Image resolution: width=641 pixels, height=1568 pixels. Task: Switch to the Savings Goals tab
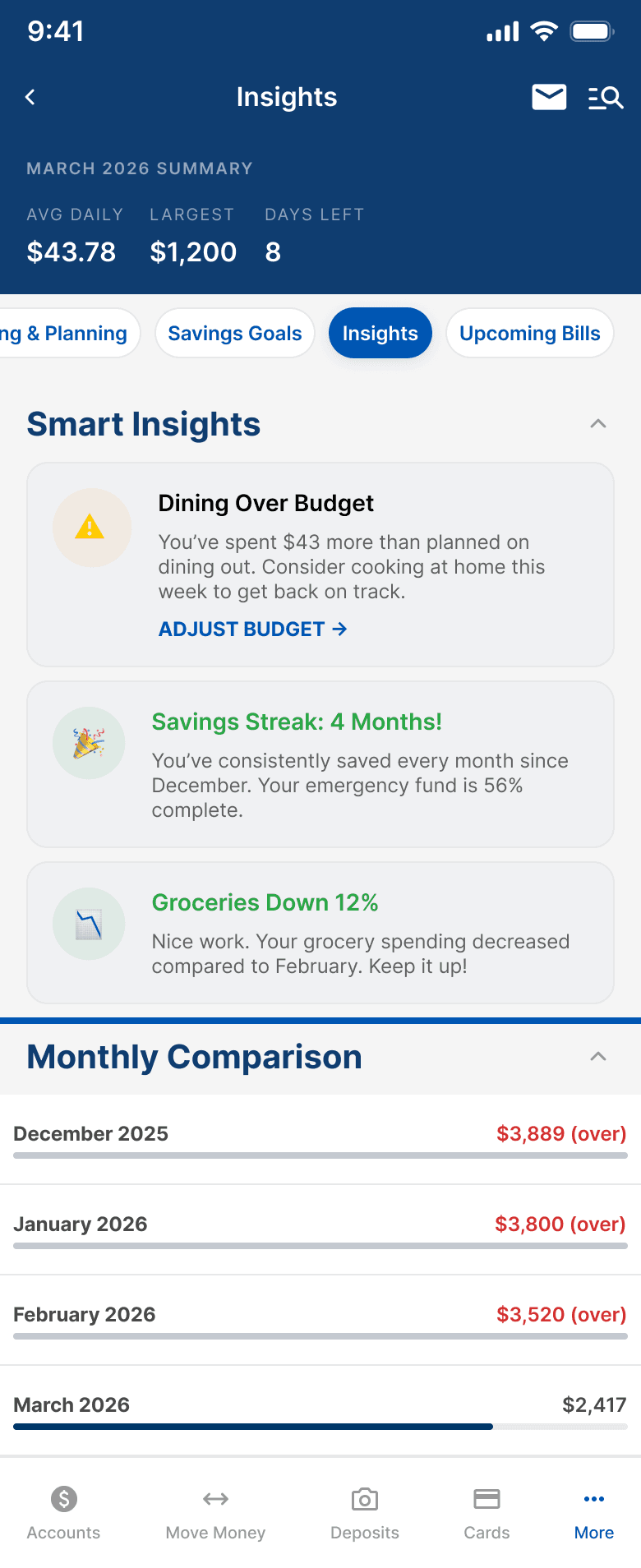tap(235, 334)
